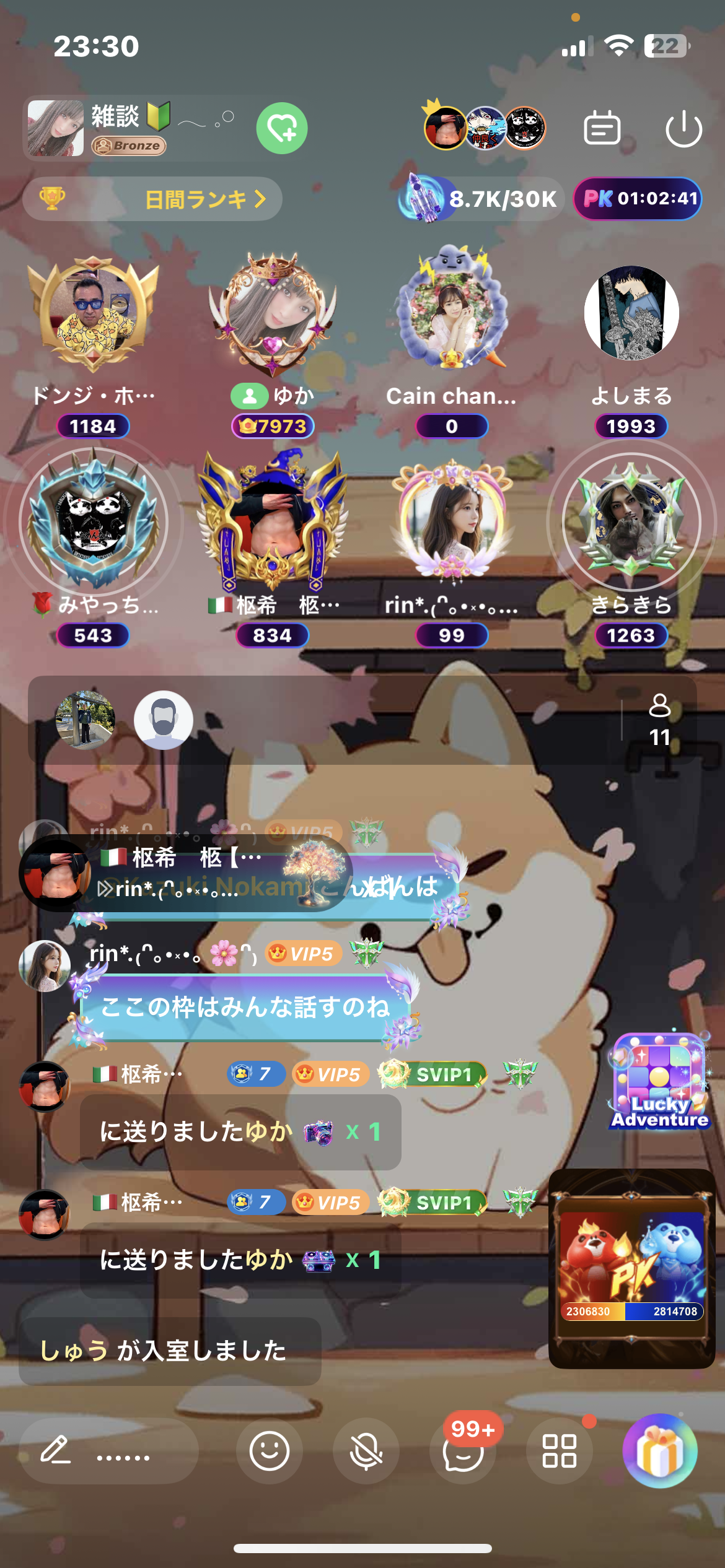Viewport: 725px width, 1568px height.
Task: Follow the room with the green heart button
Action: point(282,128)
